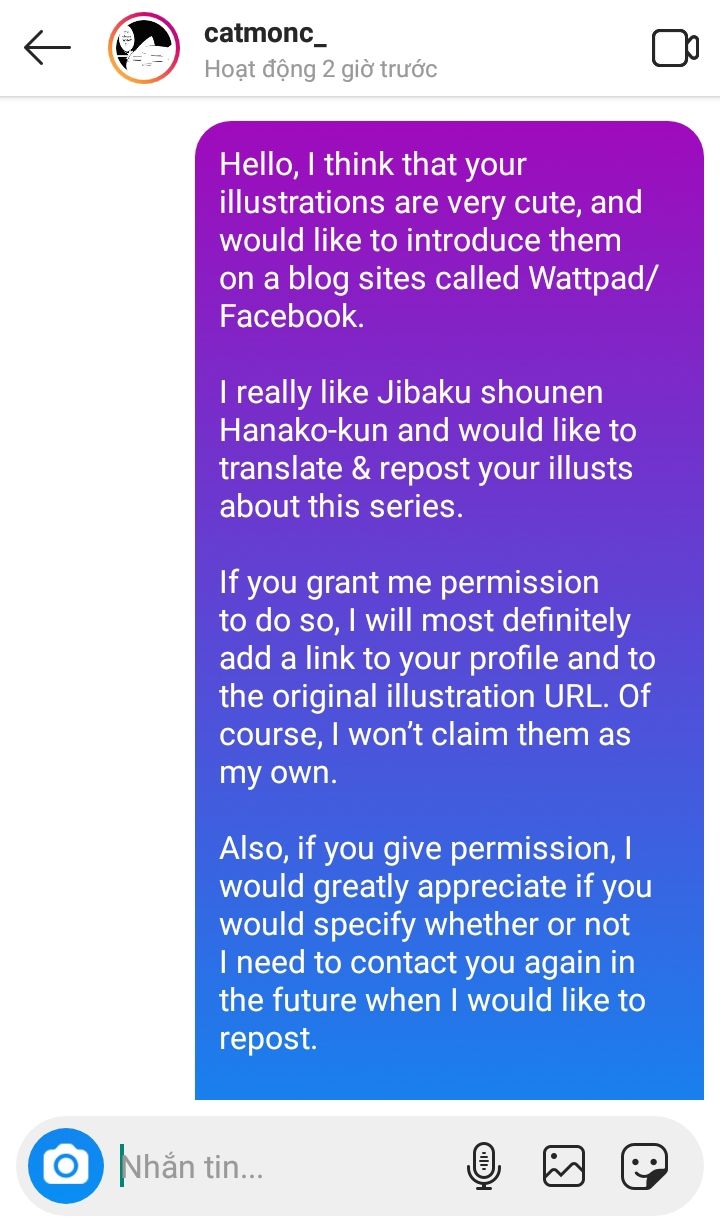Attach a photo from gallery
Image resolution: width=720 pixels, height=1232 pixels.
(563, 1166)
